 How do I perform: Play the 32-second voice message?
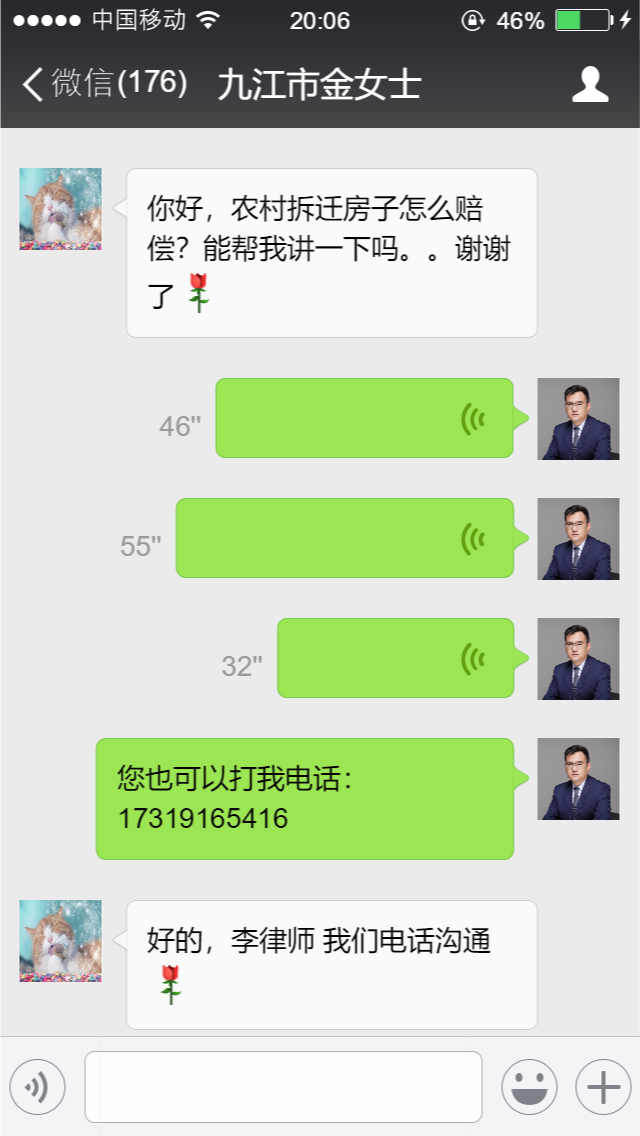[x=395, y=658]
